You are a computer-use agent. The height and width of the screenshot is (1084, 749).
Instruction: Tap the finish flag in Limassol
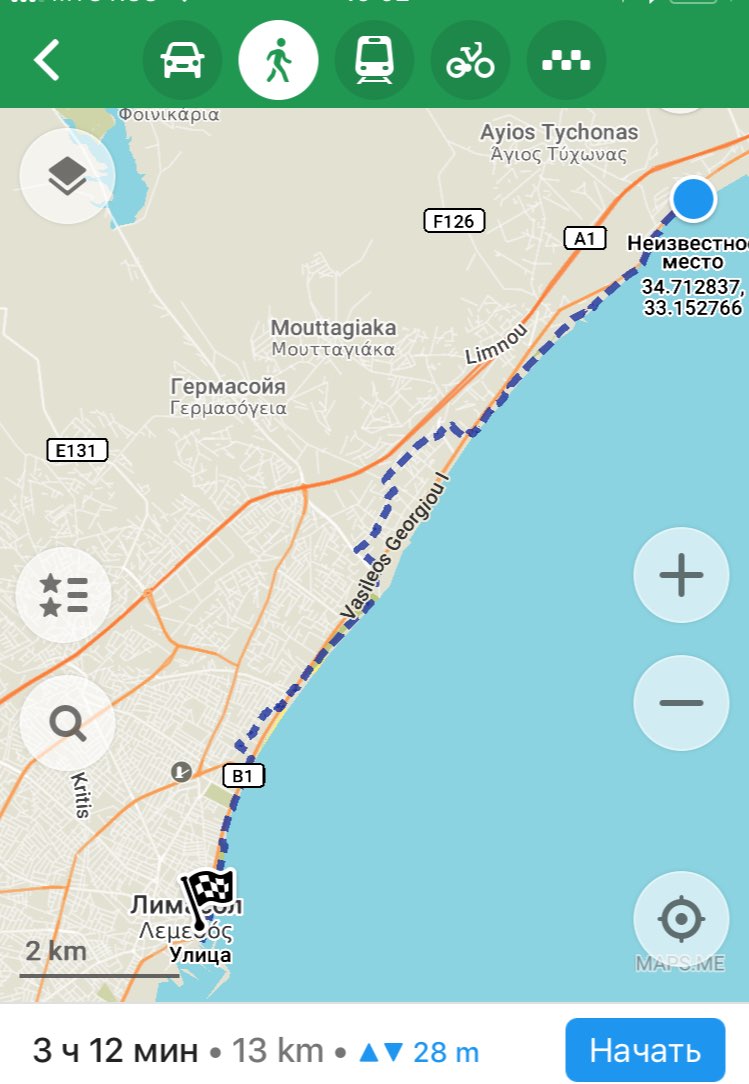click(x=208, y=892)
